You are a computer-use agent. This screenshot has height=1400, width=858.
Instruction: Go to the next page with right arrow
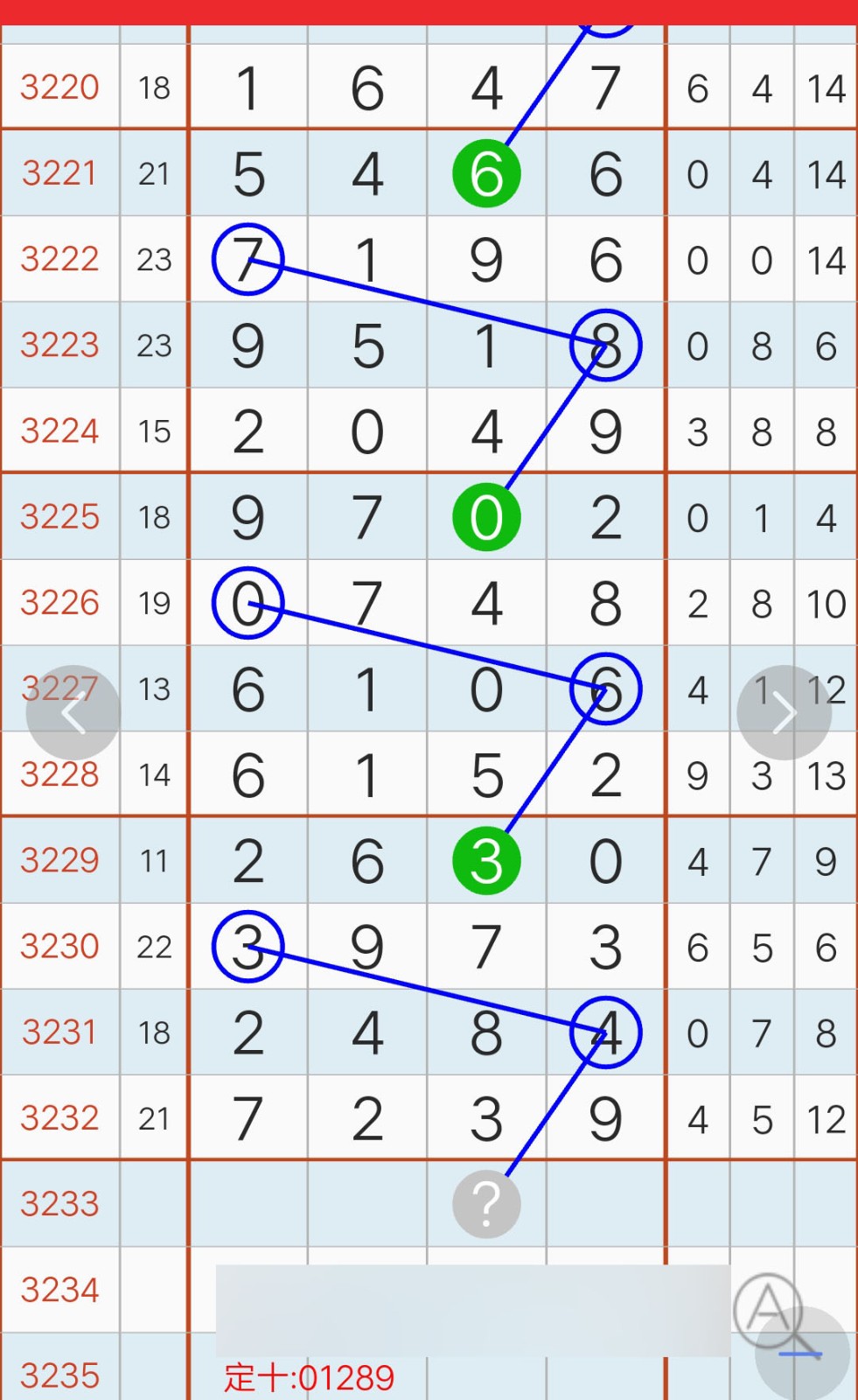(x=785, y=713)
